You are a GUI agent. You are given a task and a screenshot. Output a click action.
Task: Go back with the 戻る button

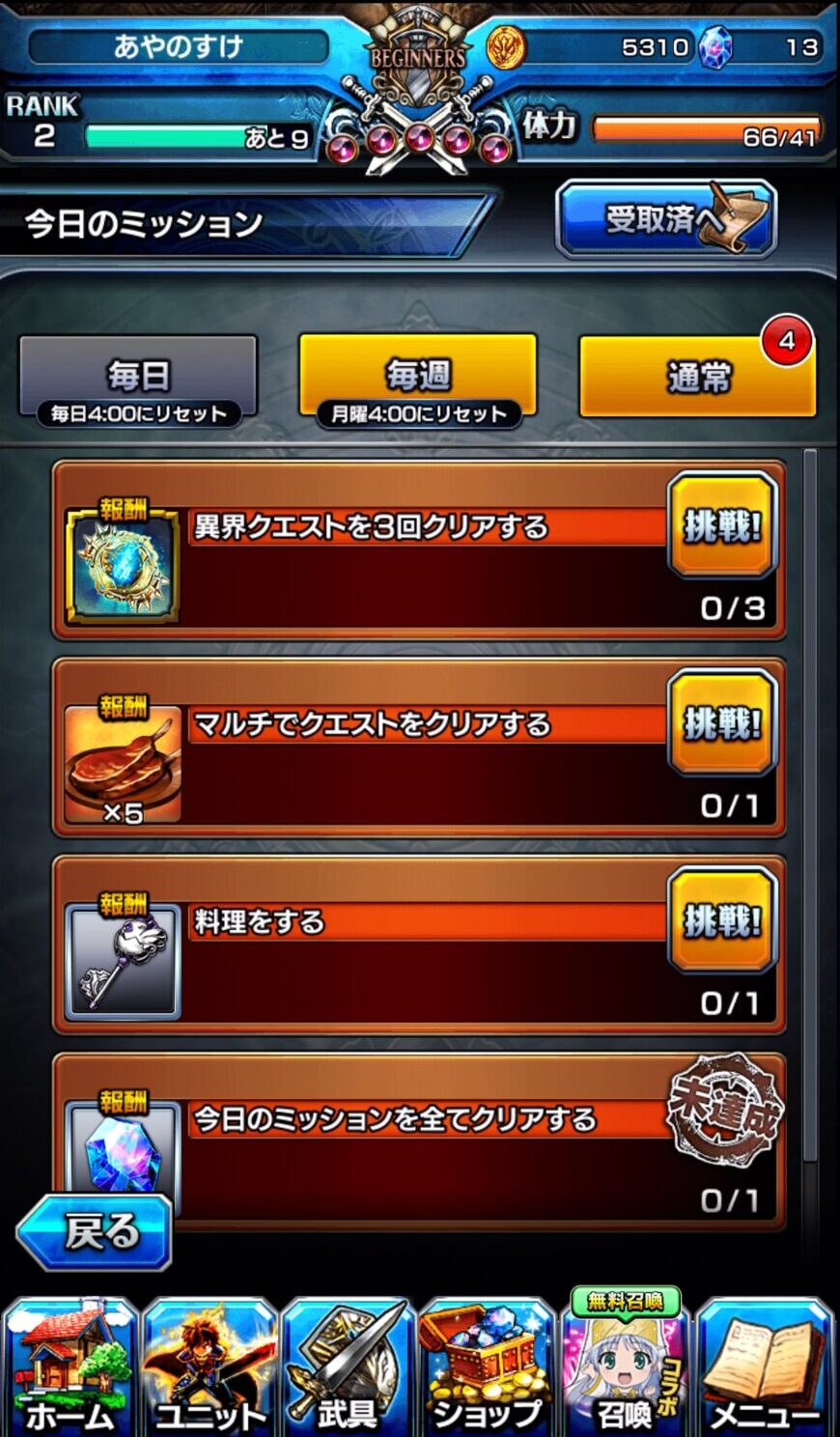point(95,1232)
